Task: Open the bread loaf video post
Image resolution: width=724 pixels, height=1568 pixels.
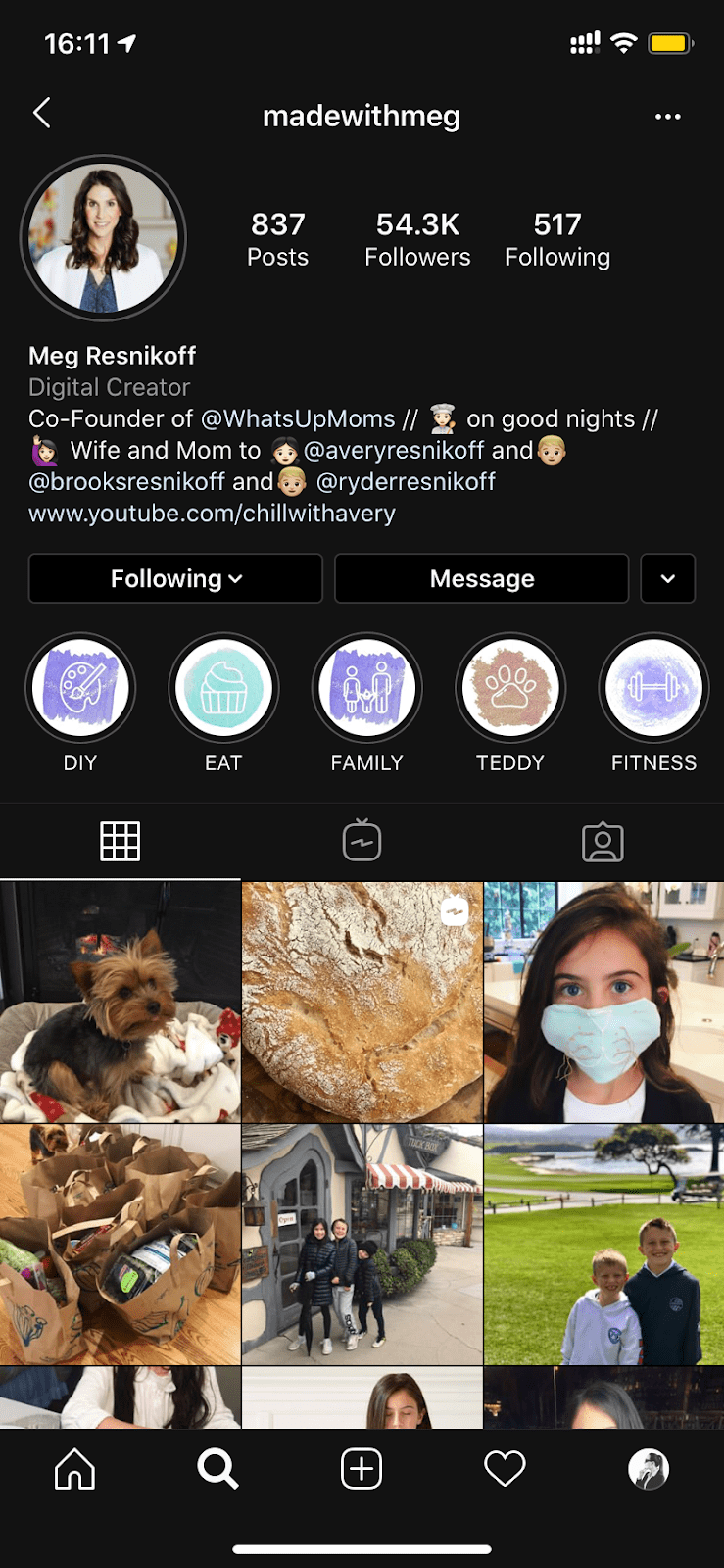Action: click(x=362, y=1002)
